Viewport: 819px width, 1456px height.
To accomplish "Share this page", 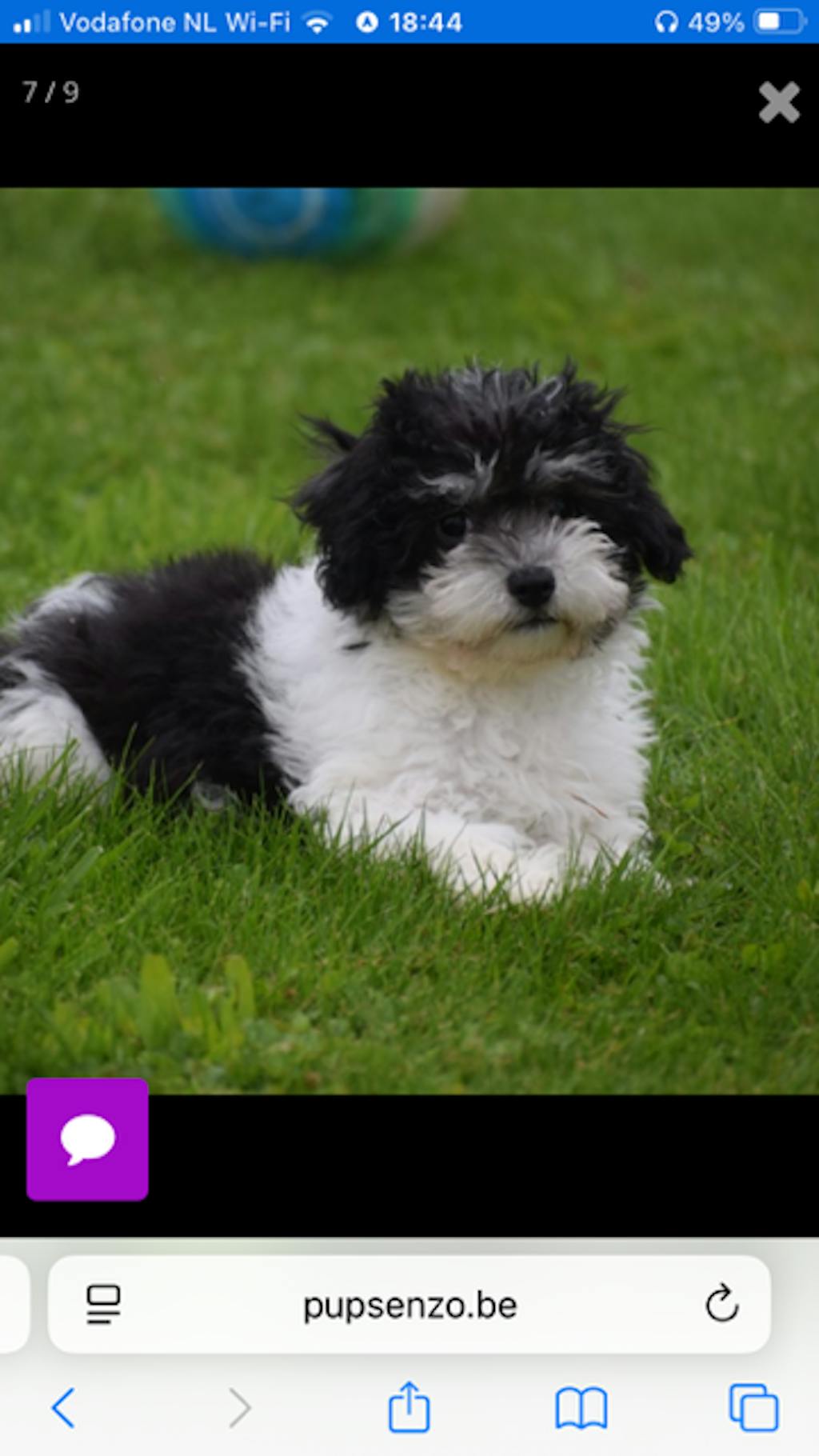I will tap(409, 1406).
